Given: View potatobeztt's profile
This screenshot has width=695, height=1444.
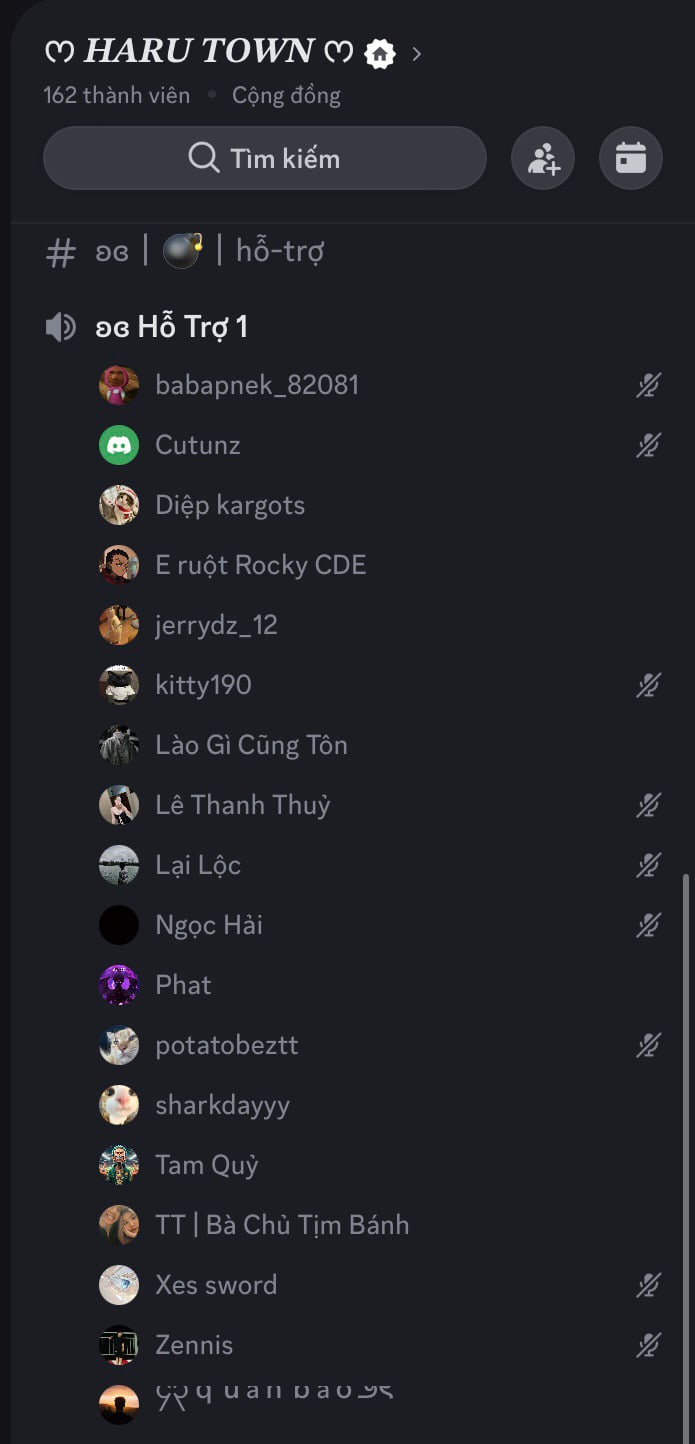Looking at the screenshot, I should (227, 1045).
